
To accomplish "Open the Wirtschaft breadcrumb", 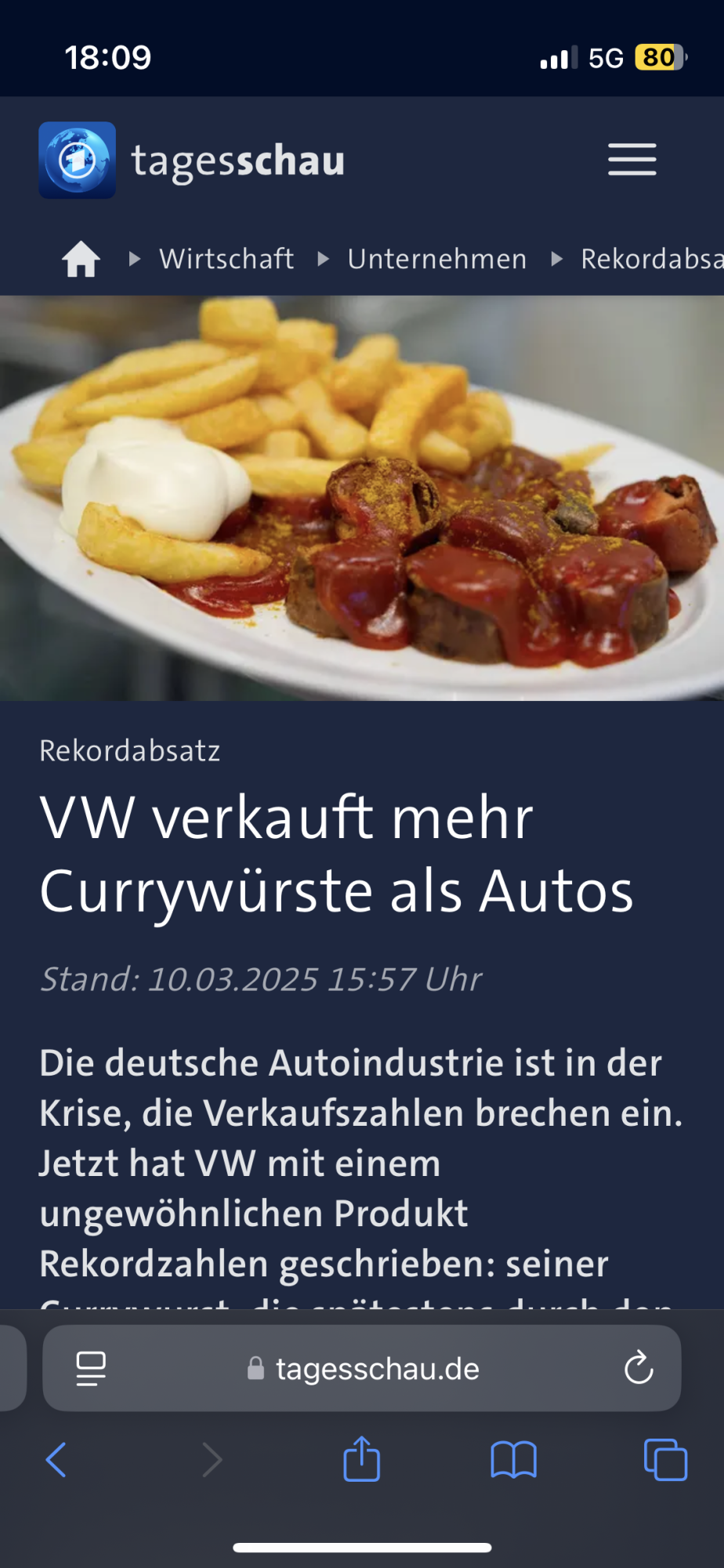I will tap(226, 259).
